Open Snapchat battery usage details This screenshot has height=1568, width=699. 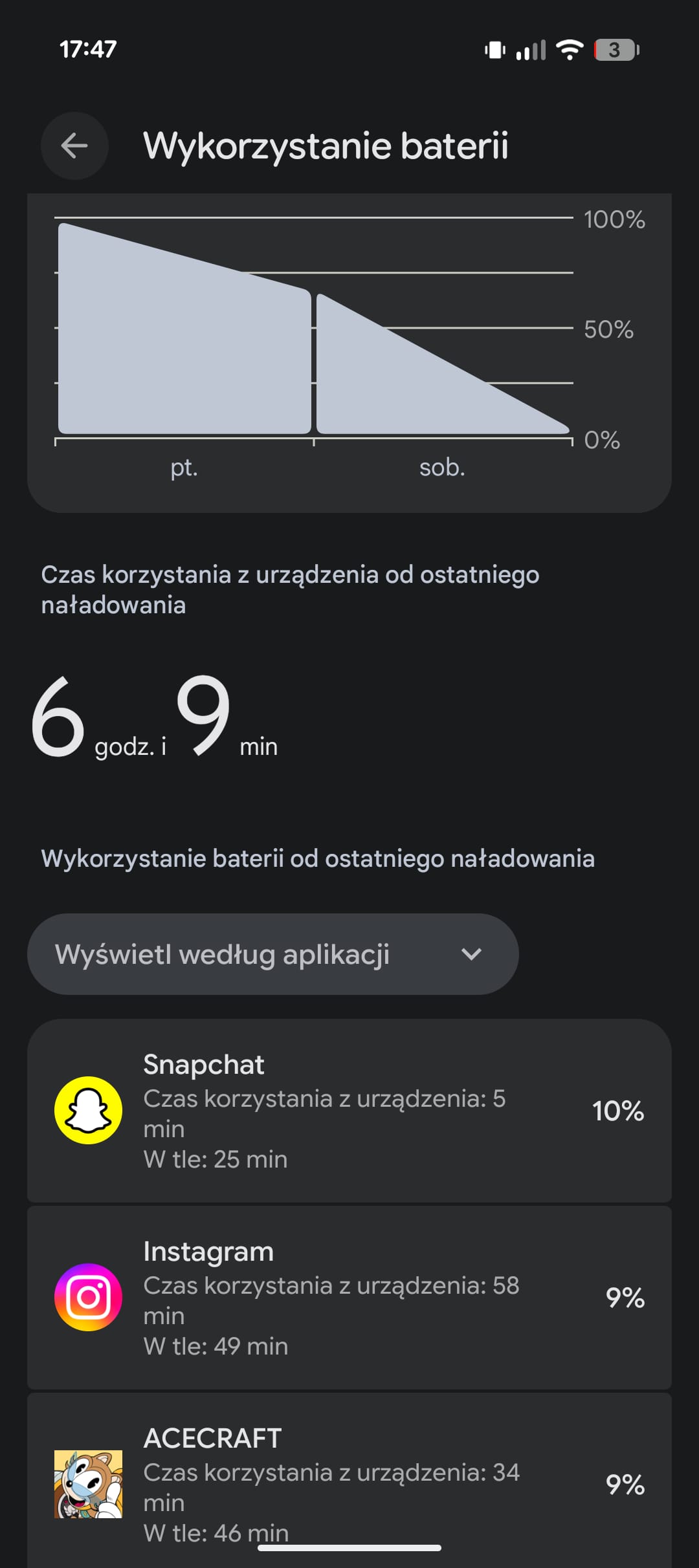point(349,1111)
